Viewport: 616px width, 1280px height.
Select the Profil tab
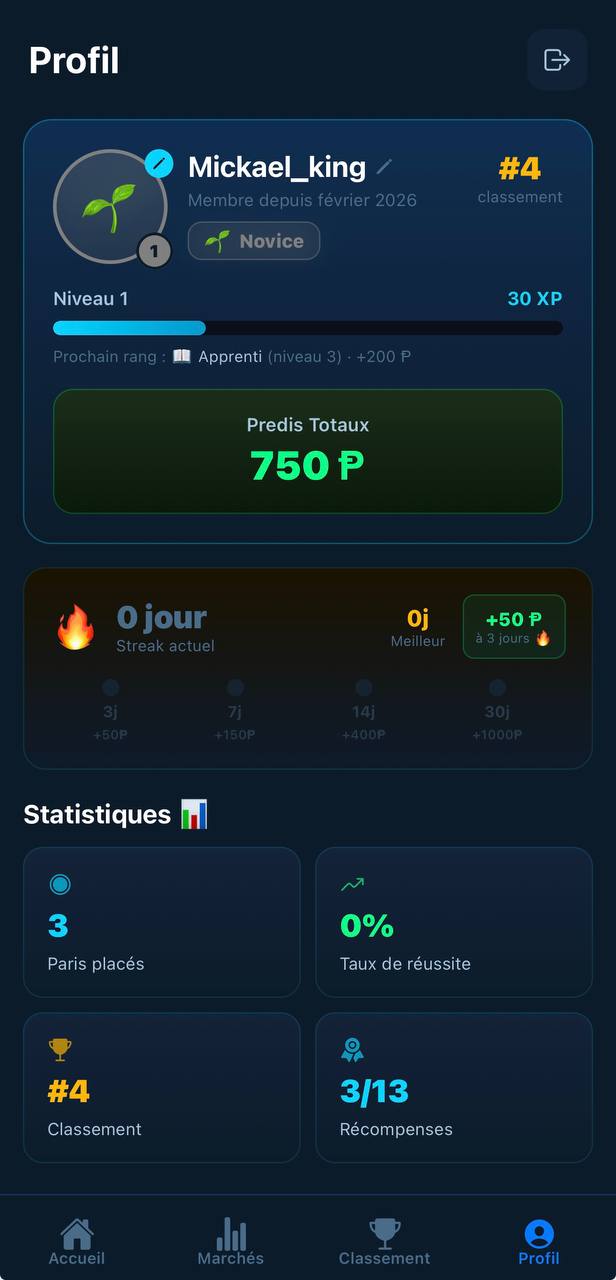pyautogui.click(x=539, y=1241)
